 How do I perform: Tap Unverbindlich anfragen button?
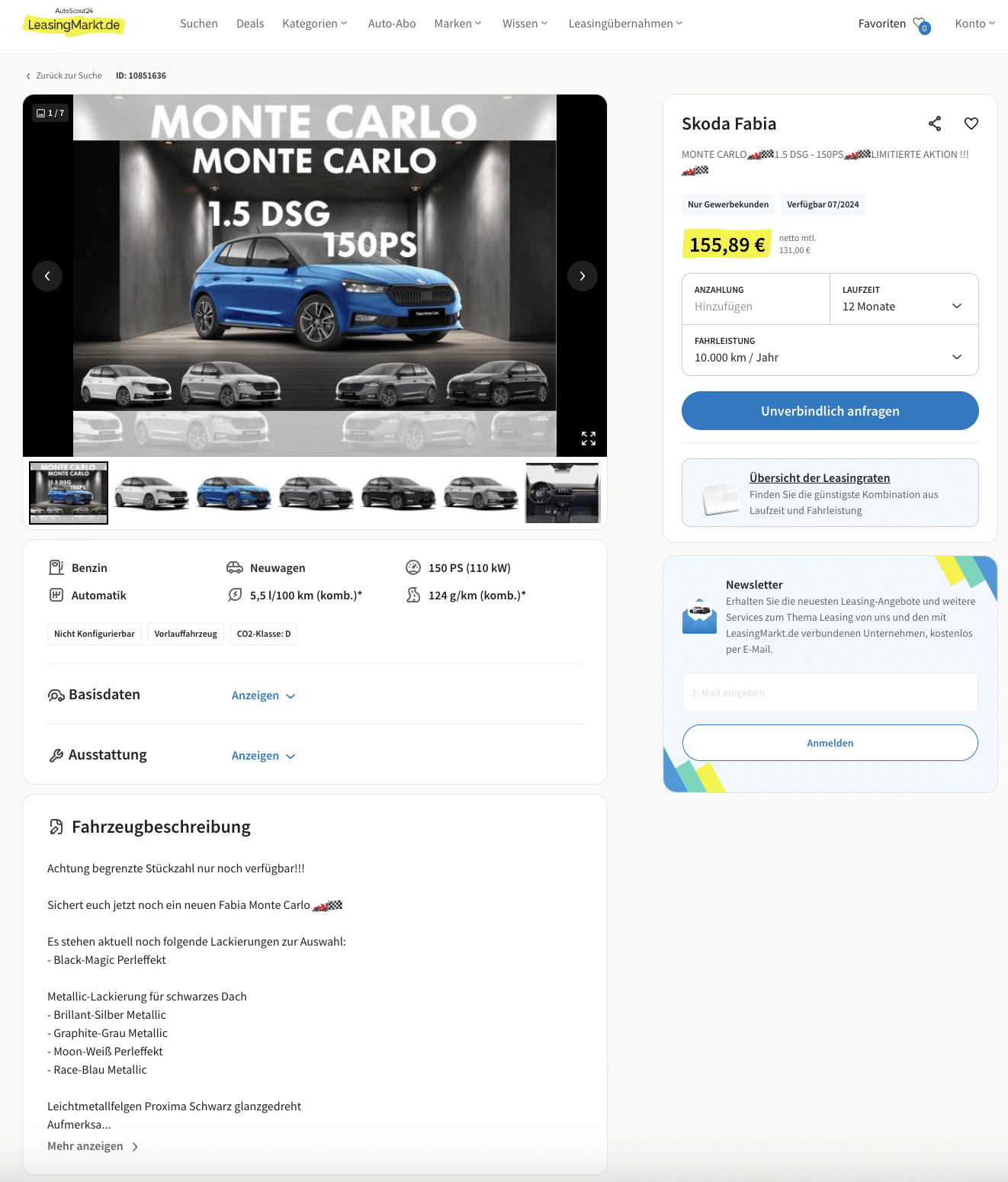830,411
